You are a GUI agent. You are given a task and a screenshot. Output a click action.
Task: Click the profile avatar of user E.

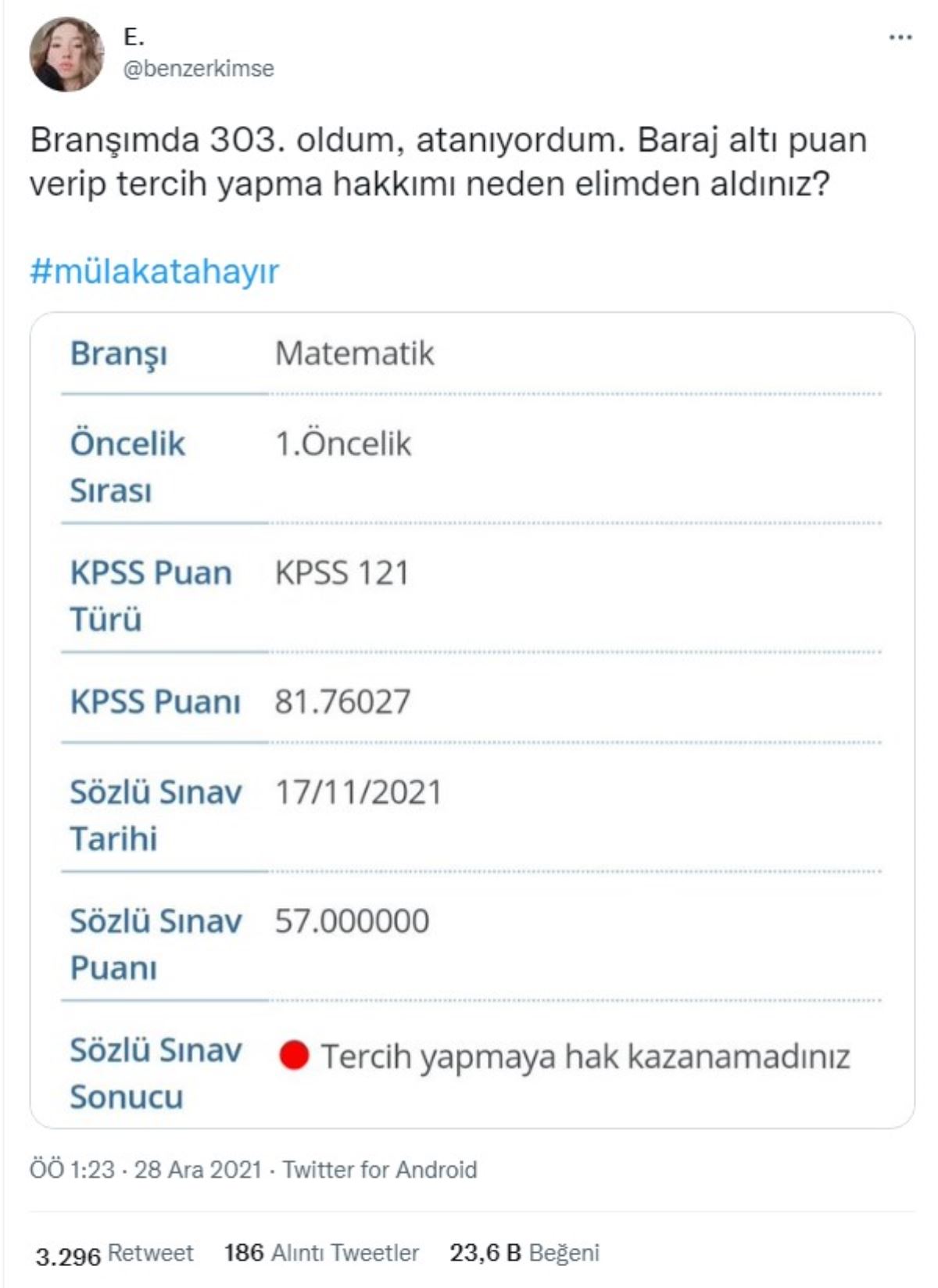67,51
